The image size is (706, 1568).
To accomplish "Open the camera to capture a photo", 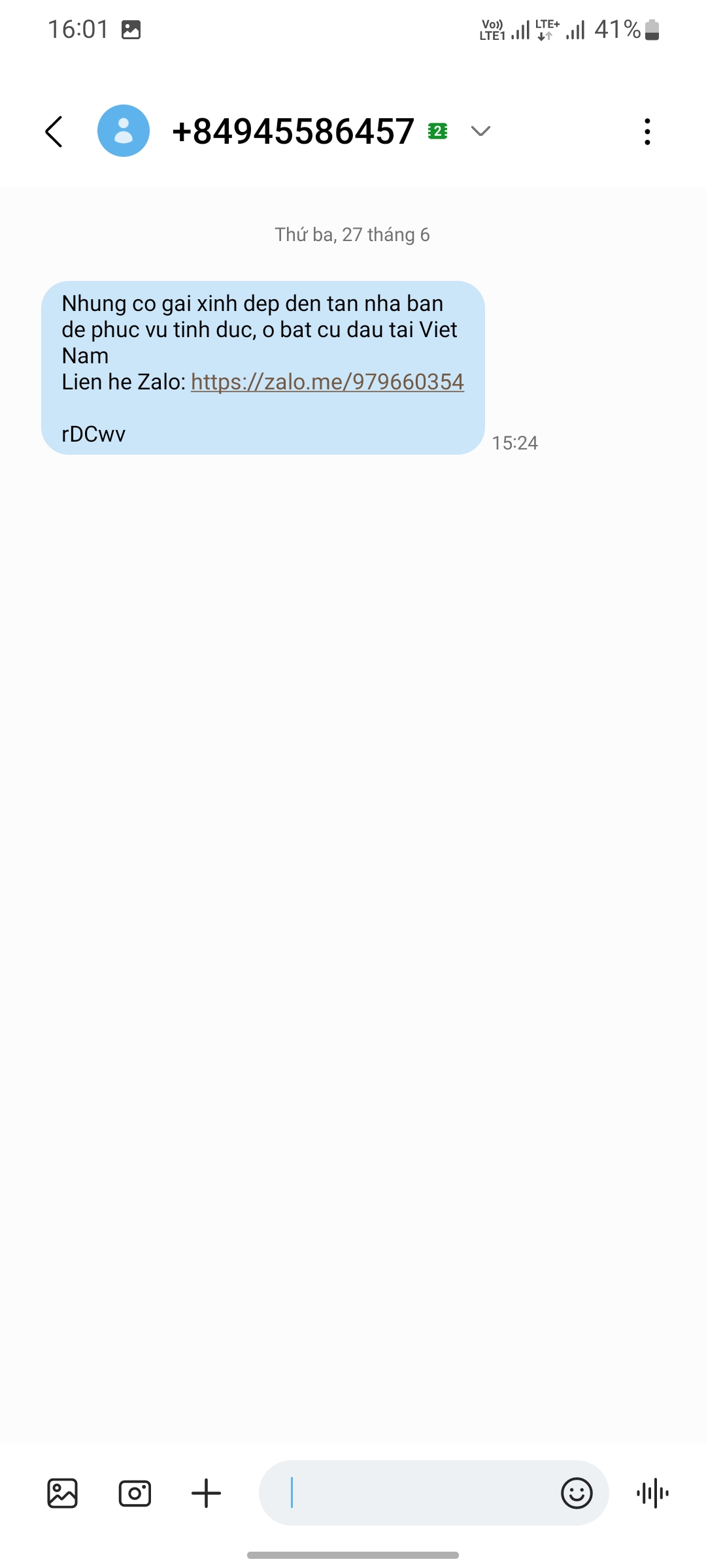I will [x=134, y=1492].
